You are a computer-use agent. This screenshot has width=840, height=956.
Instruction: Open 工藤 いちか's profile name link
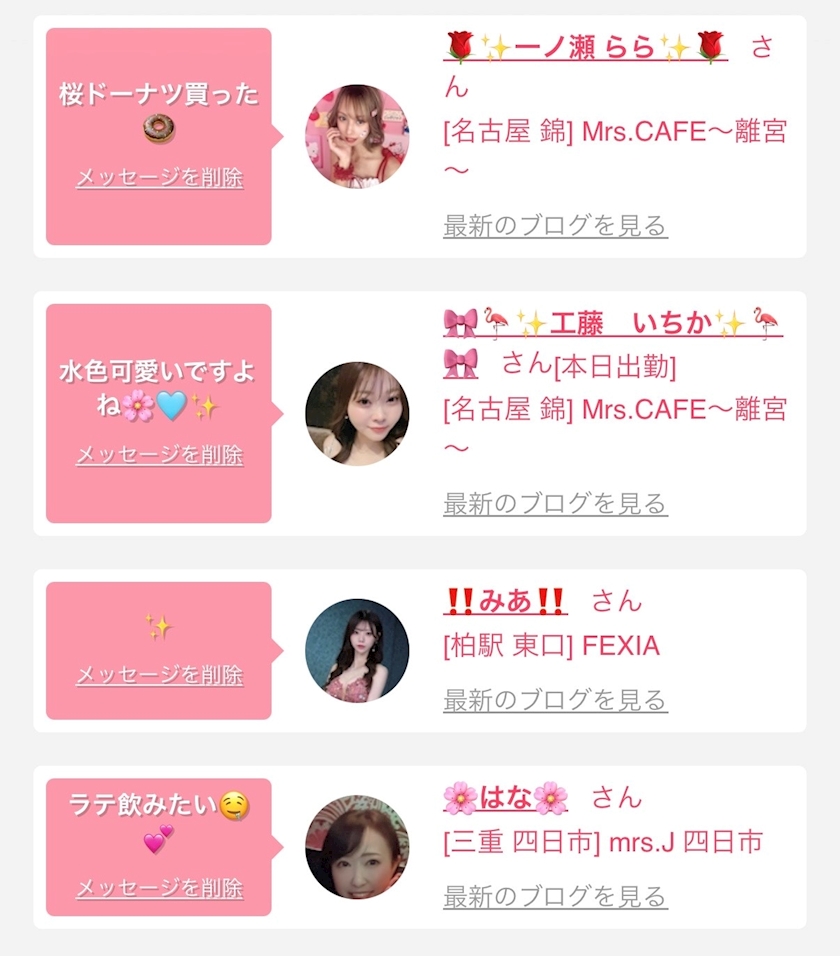coord(613,323)
